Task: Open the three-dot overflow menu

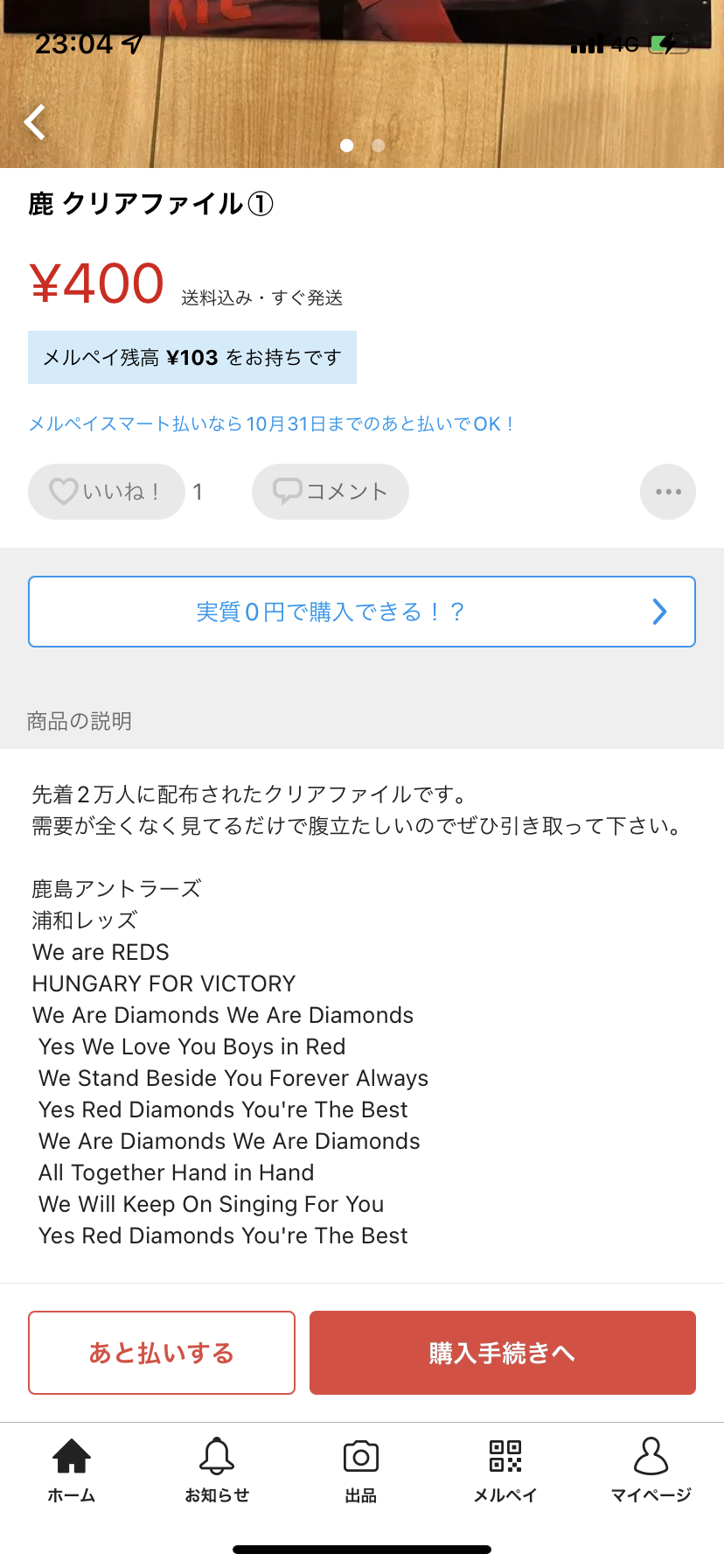Action: pyautogui.click(x=668, y=492)
